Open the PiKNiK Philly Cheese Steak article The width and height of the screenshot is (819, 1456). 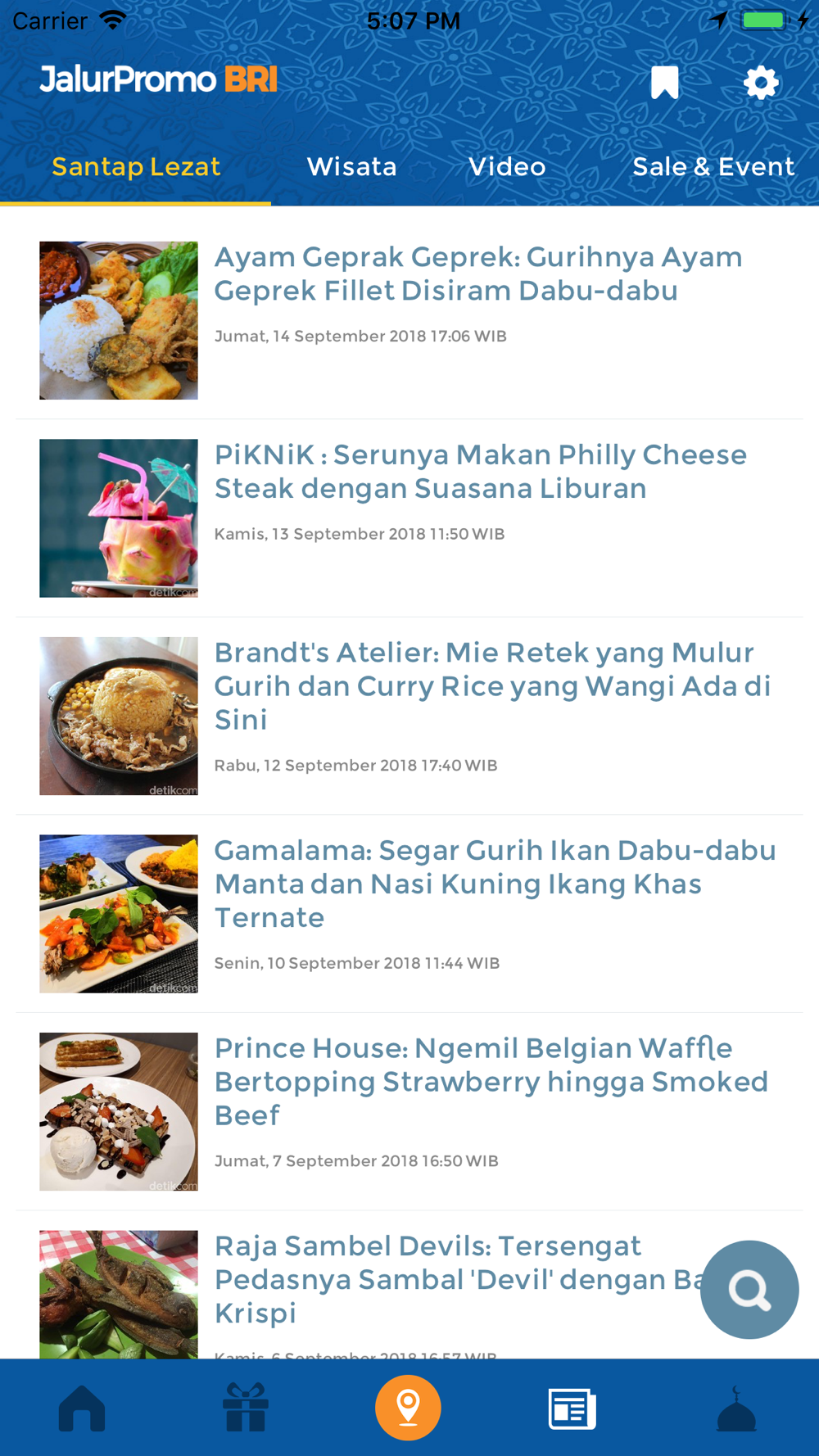[409, 518]
